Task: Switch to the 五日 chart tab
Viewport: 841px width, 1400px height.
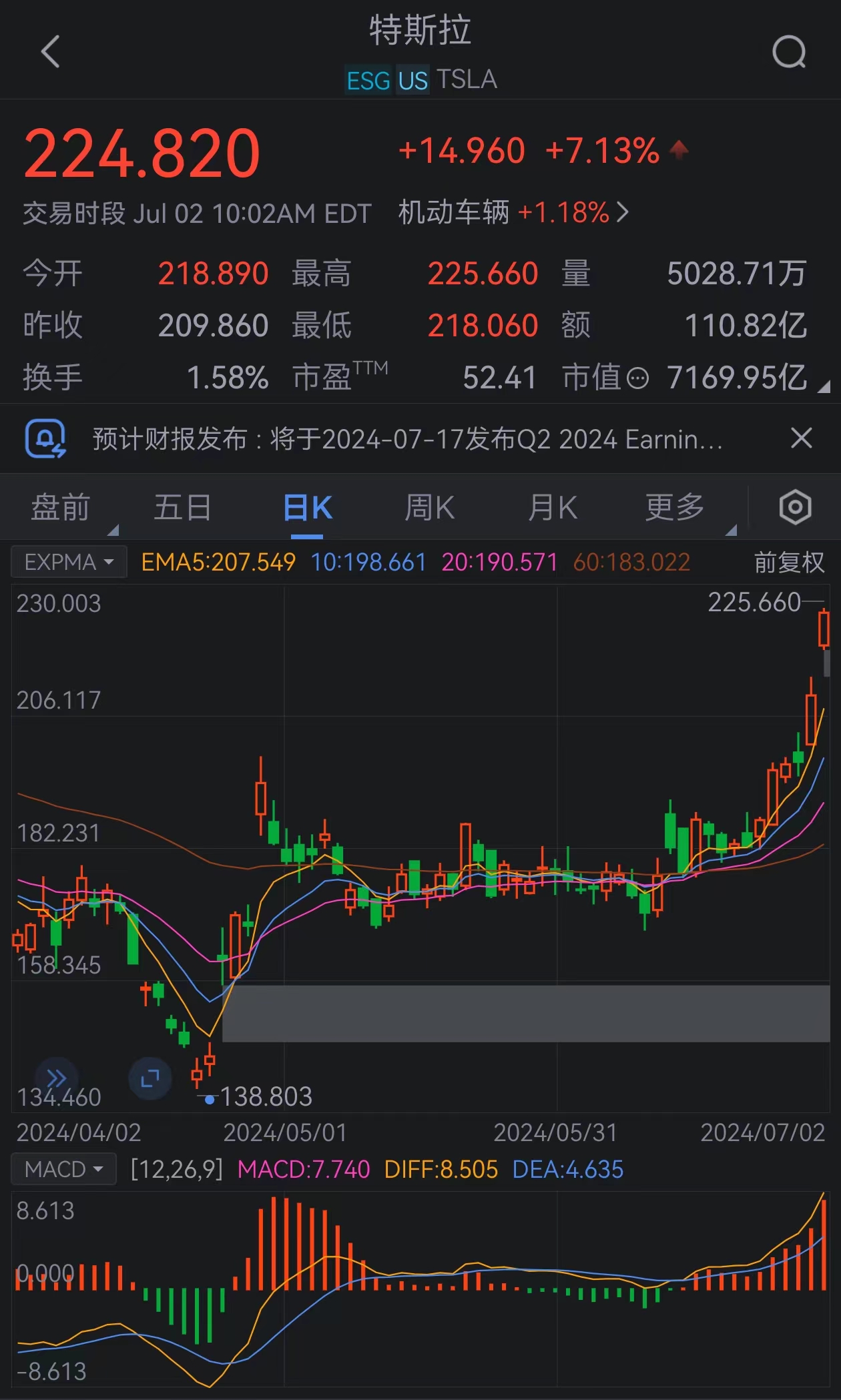Action: [183, 508]
